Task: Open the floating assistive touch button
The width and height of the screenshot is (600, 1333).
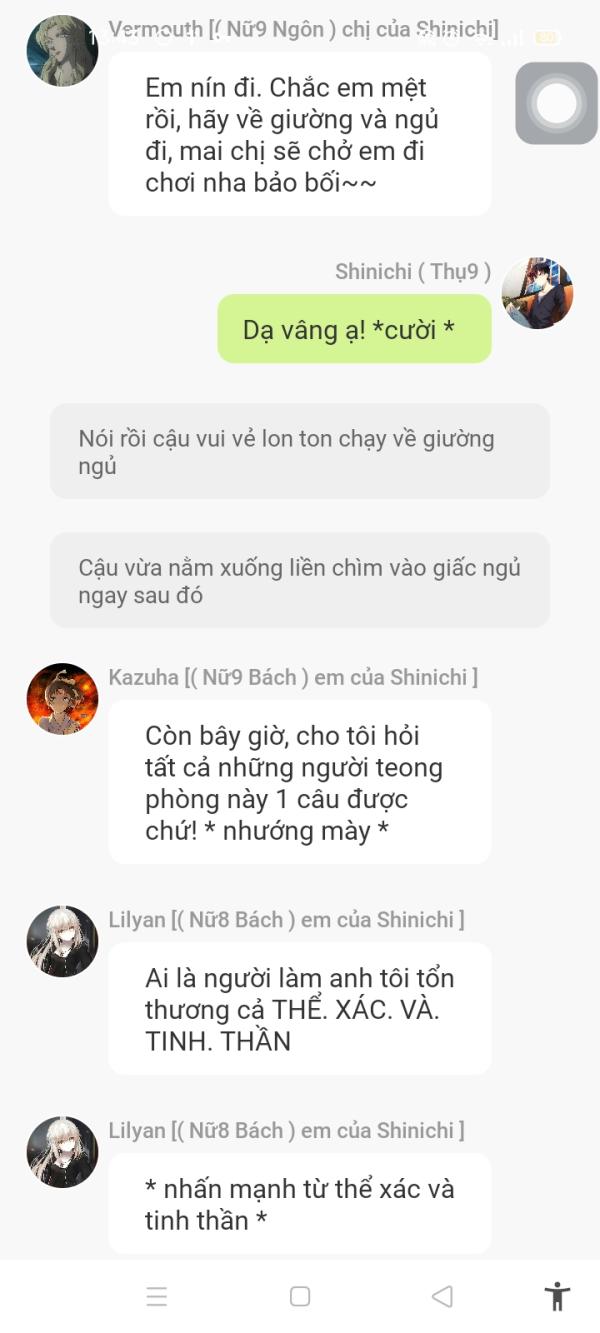Action: (556, 103)
